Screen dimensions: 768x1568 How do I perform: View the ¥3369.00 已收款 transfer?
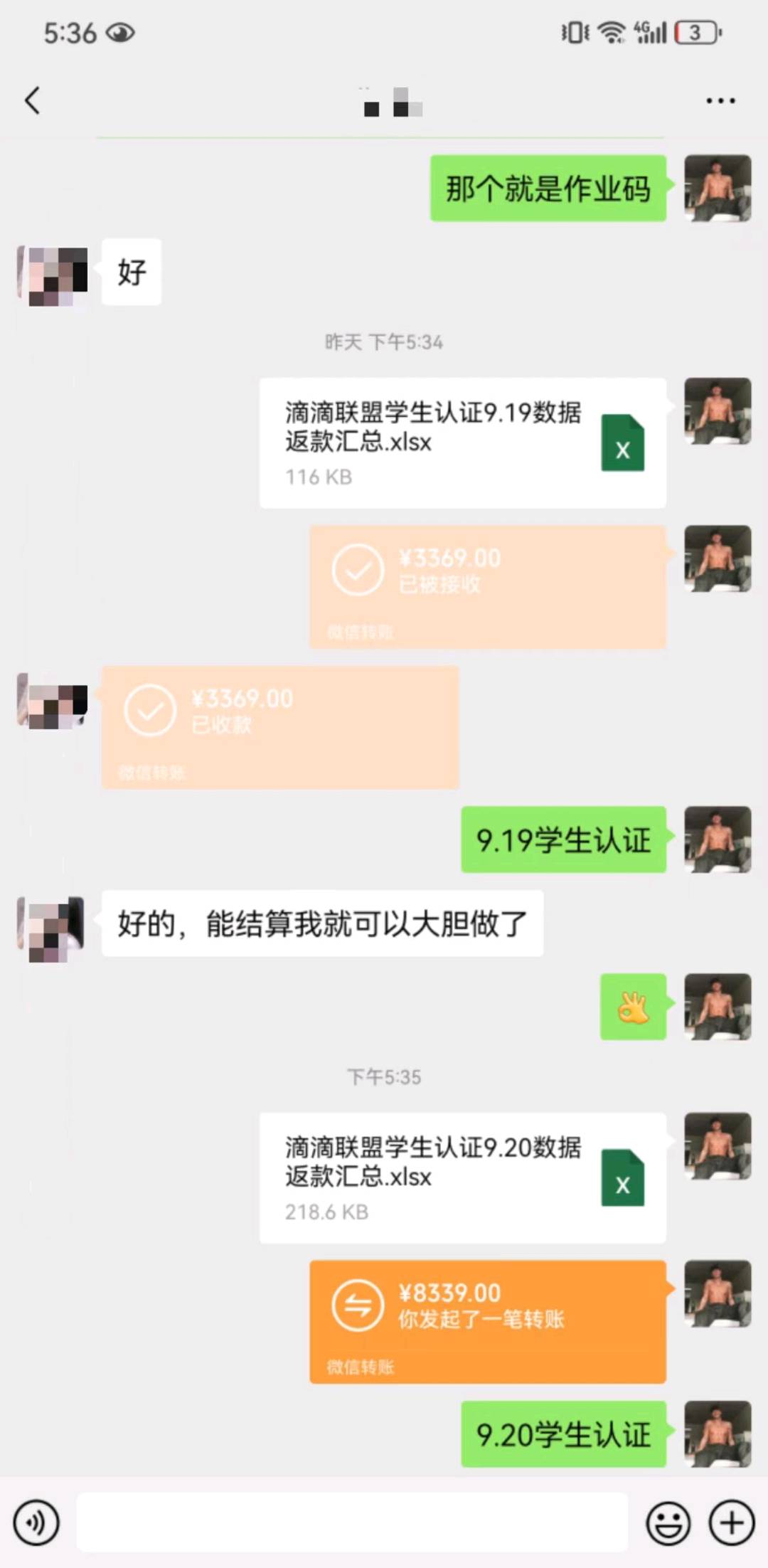click(x=280, y=727)
